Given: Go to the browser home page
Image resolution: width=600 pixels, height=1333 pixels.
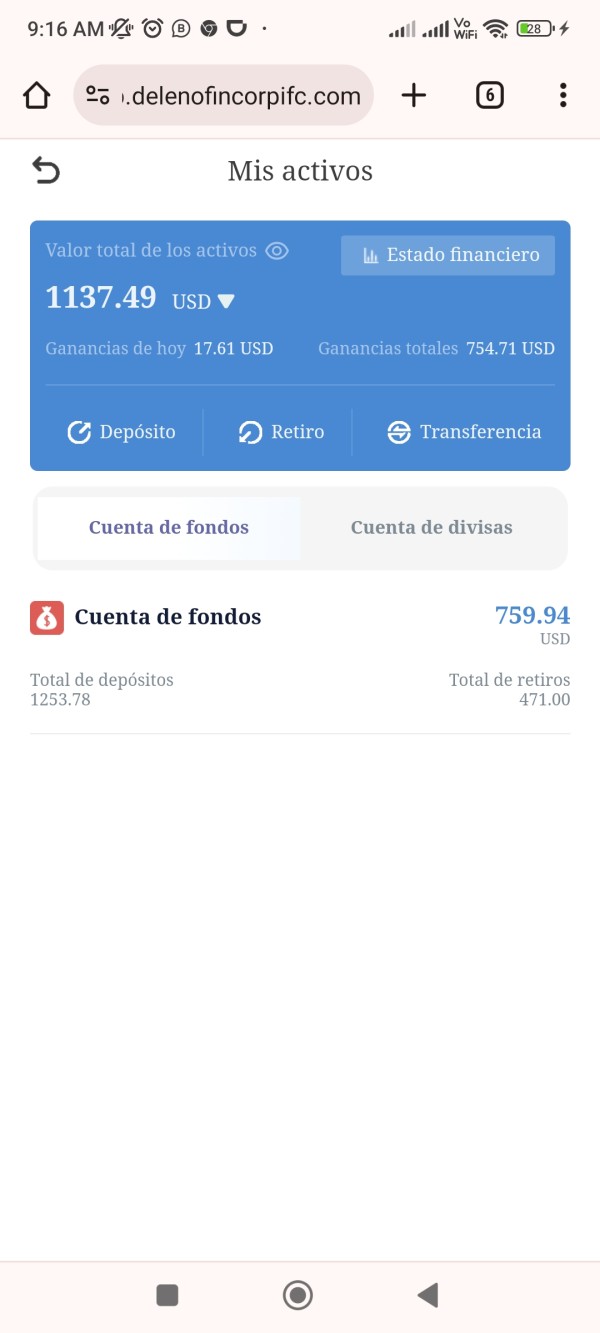Looking at the screenshot, I should tap(37, 95).
